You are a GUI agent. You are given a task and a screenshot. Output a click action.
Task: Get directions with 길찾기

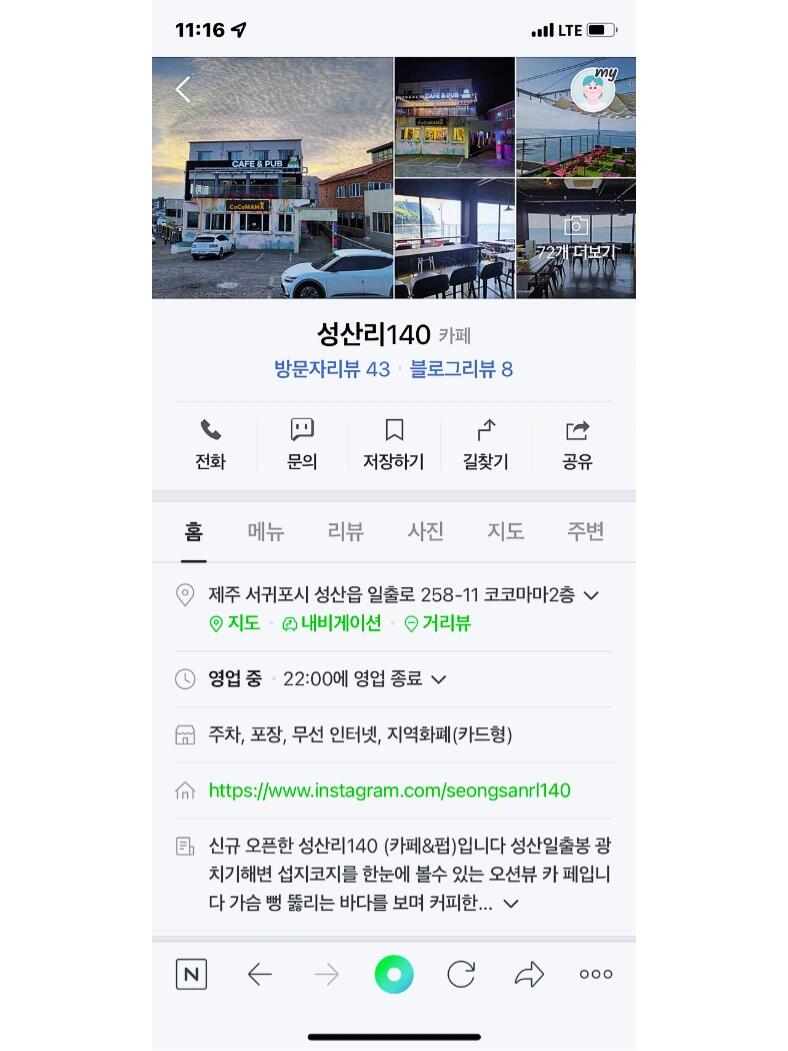[x=486, y=444]
